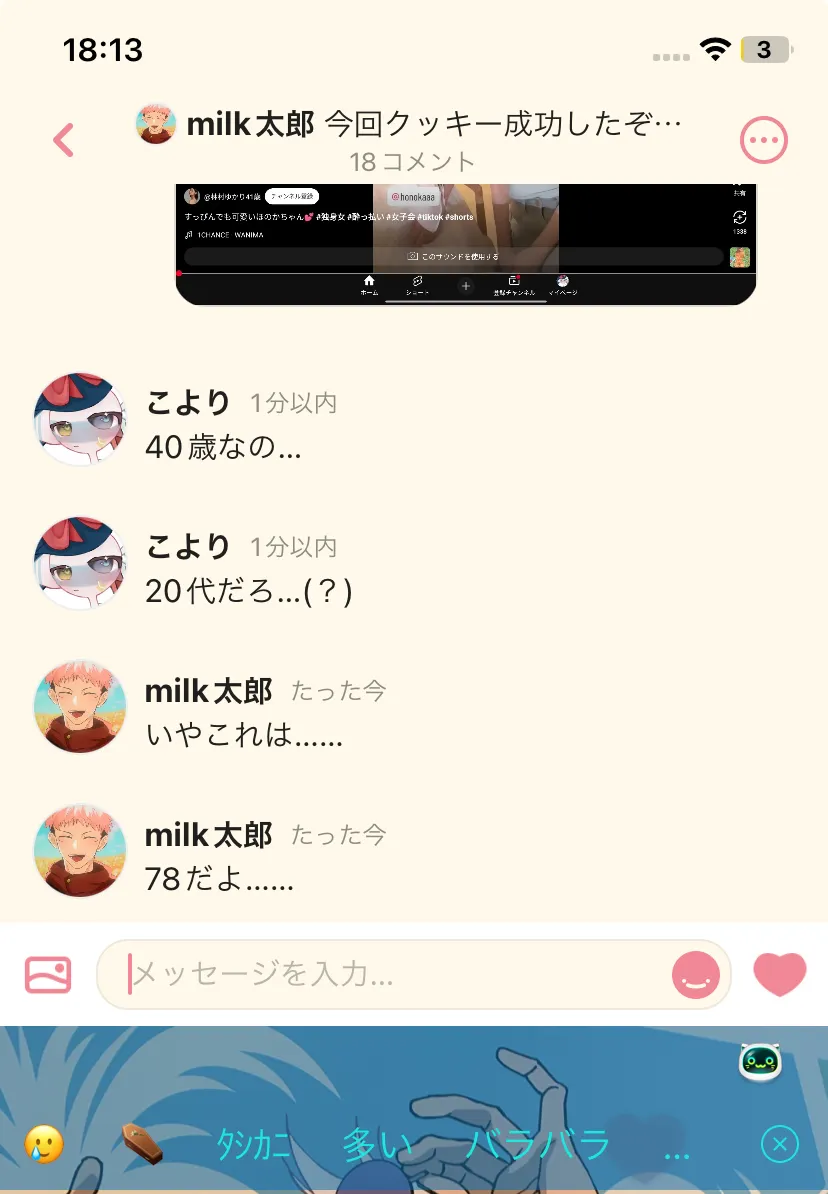The image size is (828, 1194).
Task: View こより's profile from the 40歳なの comment
Action: pos(80,420)
